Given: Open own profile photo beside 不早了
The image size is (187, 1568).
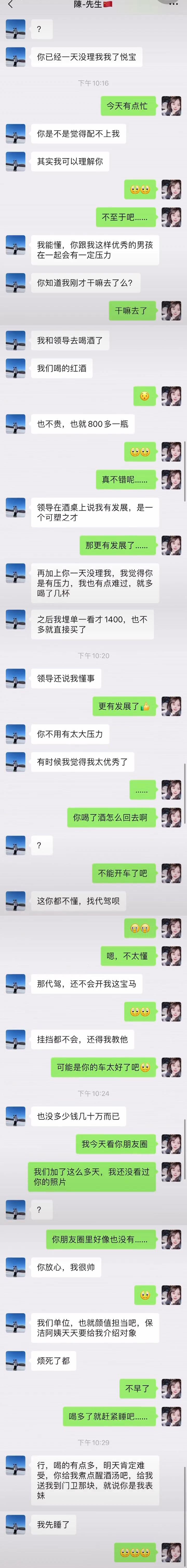Looking at the screenshot, I should pos(171,1389).
